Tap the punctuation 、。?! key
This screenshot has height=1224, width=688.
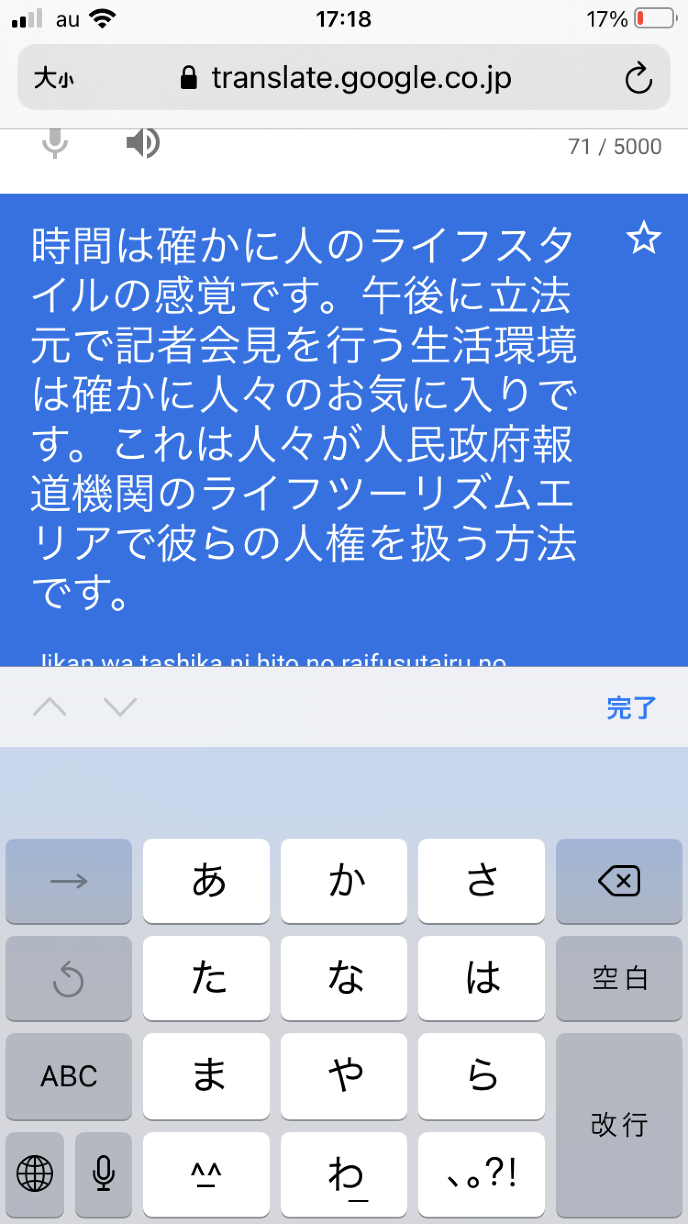pos(481,1173)
